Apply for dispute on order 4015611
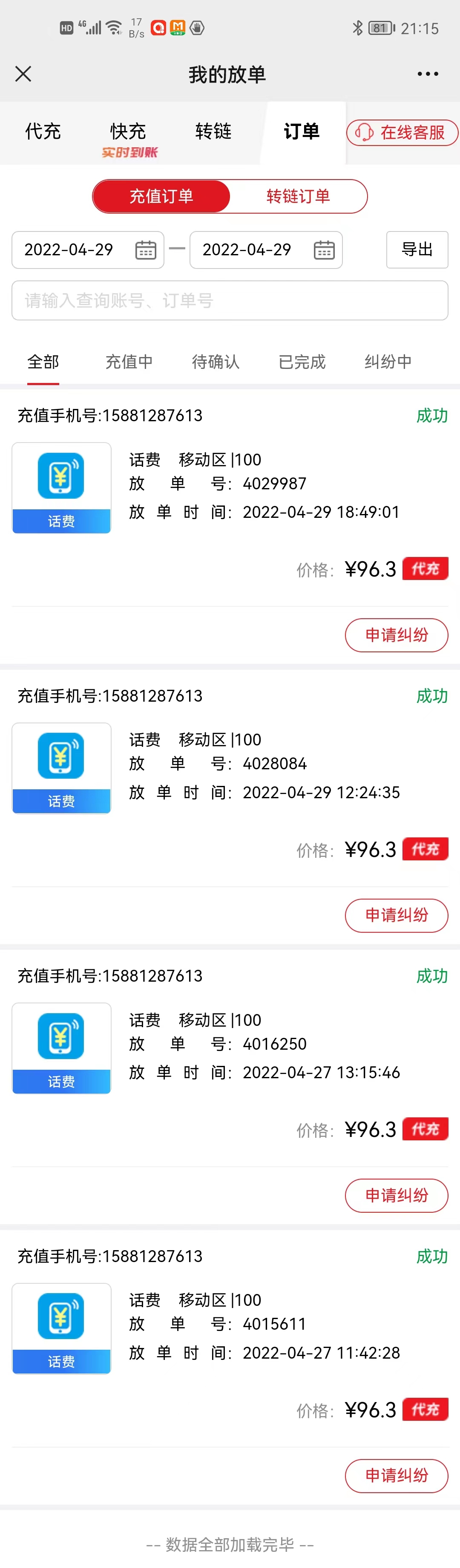460x1568 pixels. point(397,1475)
